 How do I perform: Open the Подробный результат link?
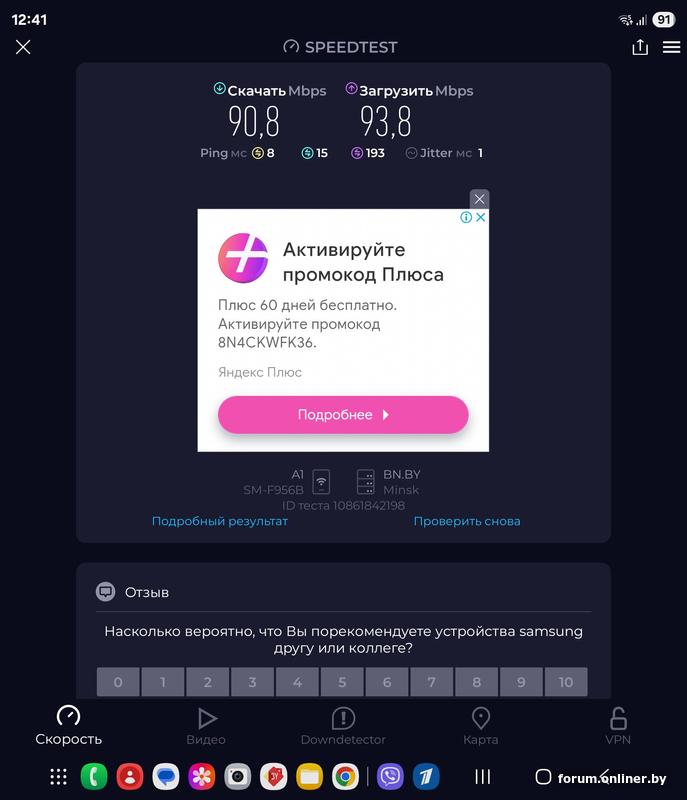[x=219, y=521]
